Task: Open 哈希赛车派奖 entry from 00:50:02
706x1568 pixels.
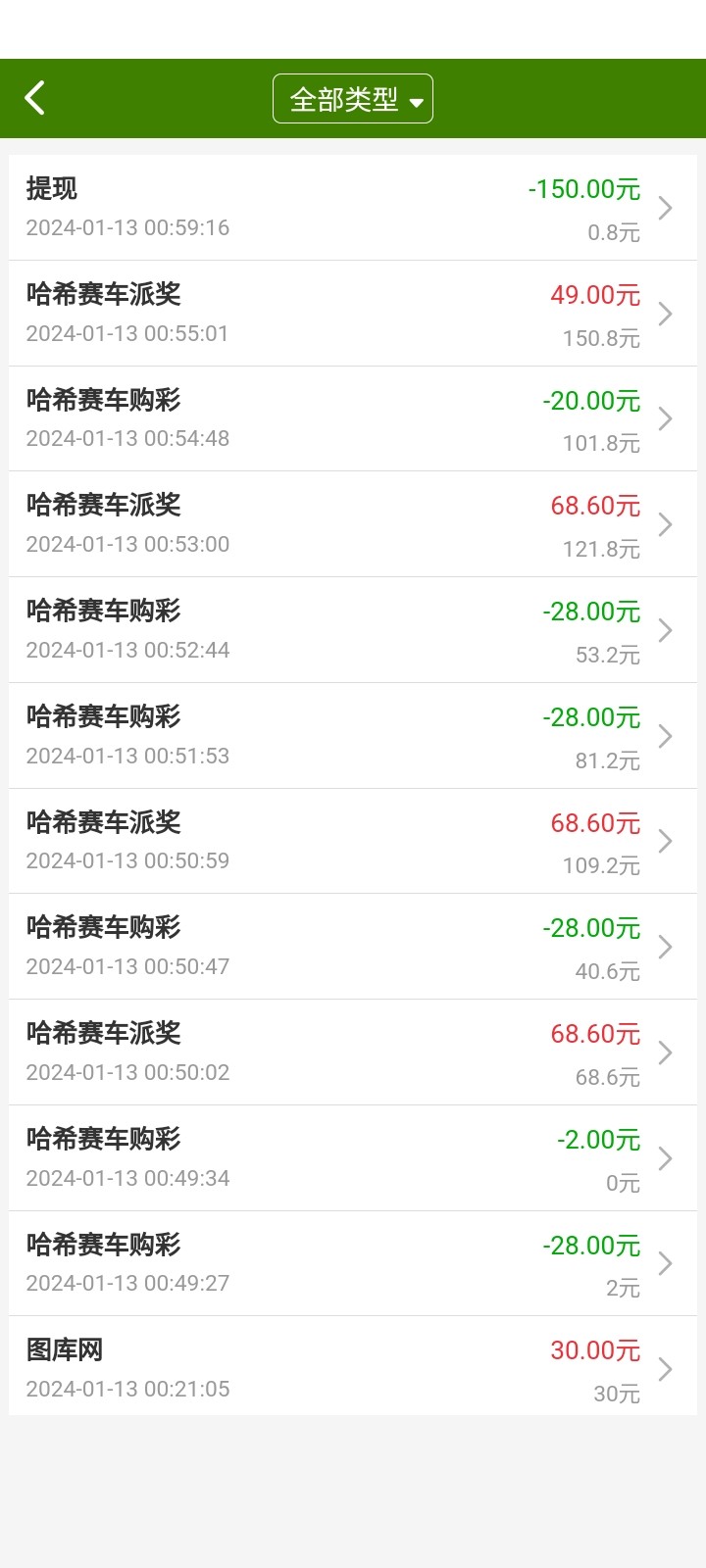Action: [353, 1053]
